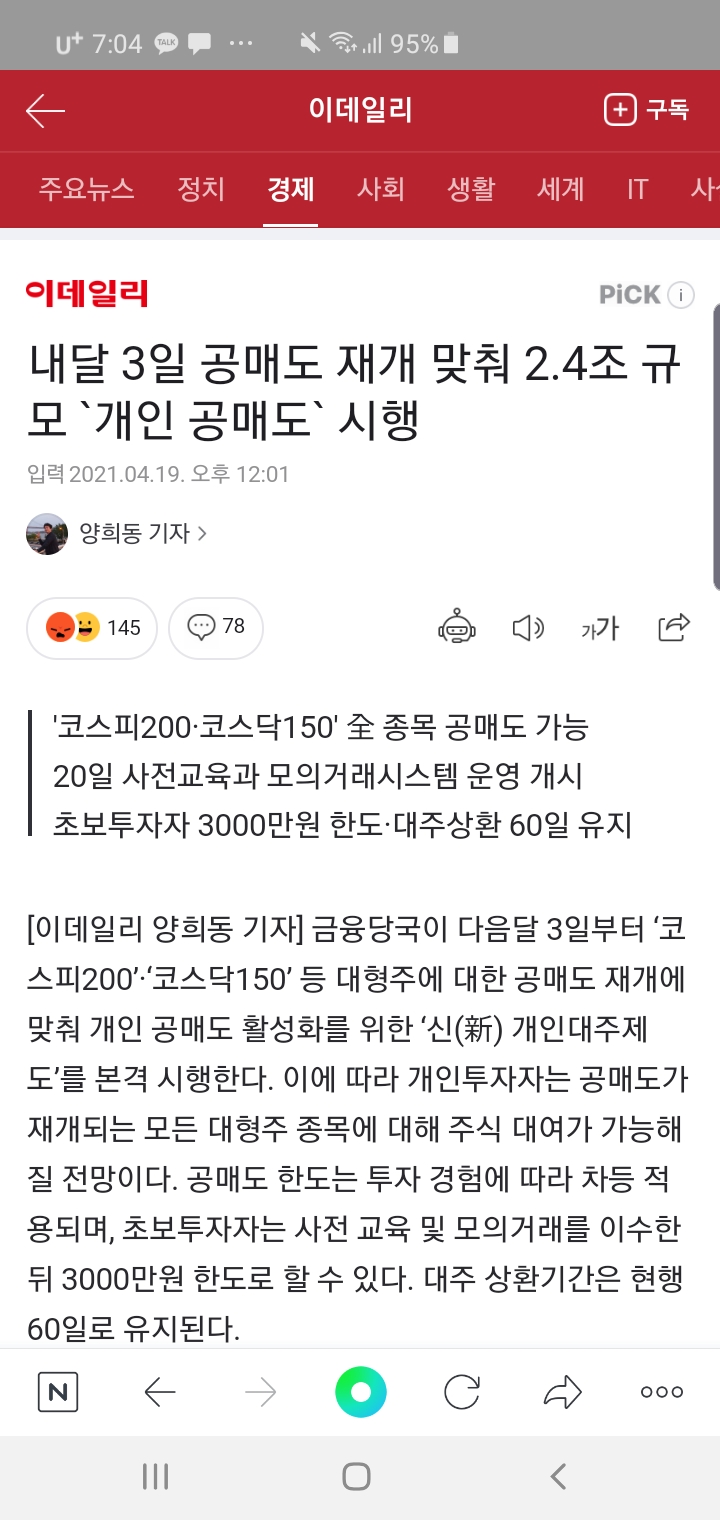Open the PiCK info icon
This screenshot has height=1520, width=720.
coord(681,295)
